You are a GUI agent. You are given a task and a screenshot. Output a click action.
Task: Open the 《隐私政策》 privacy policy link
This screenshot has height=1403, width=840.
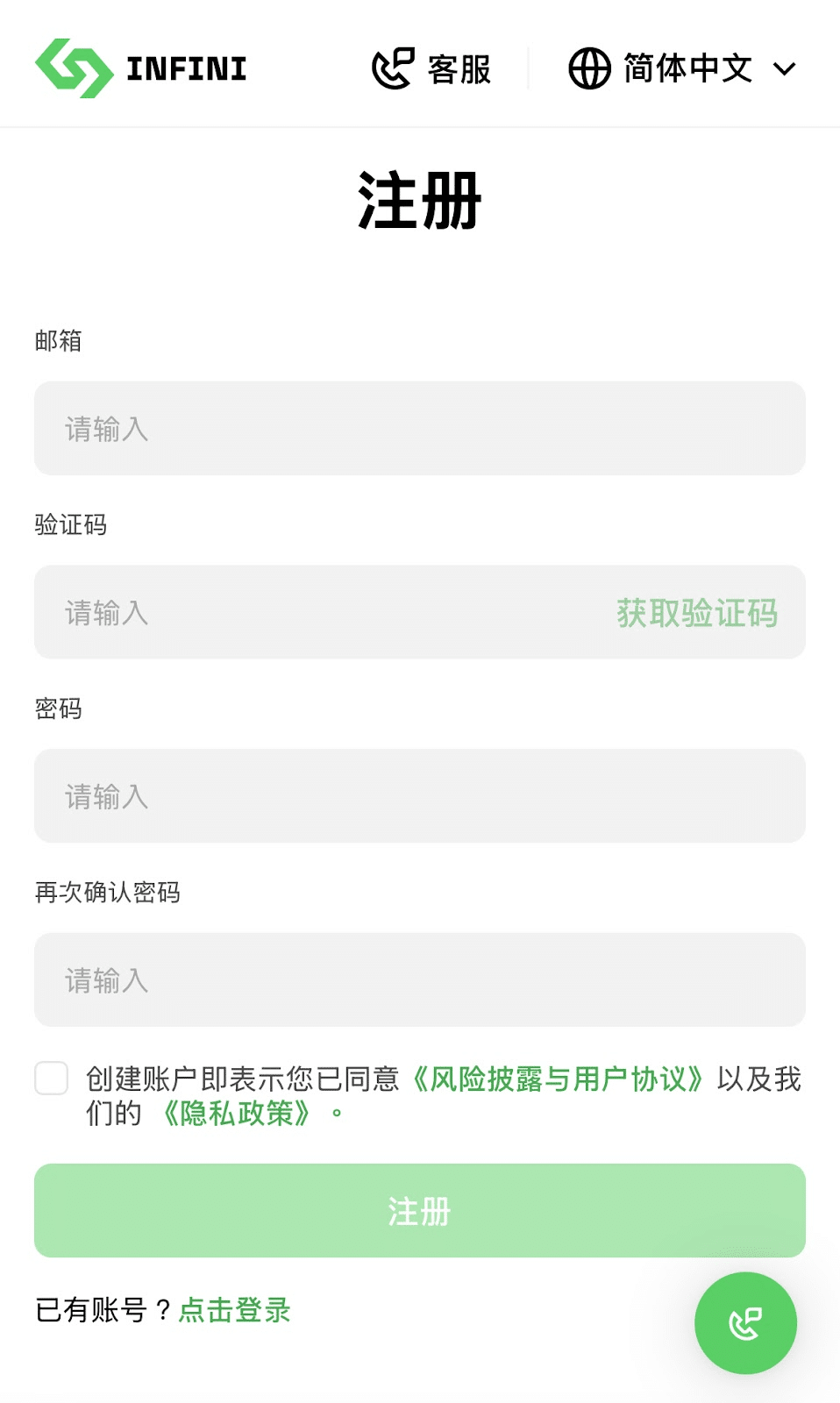(x=237, y=1113)
